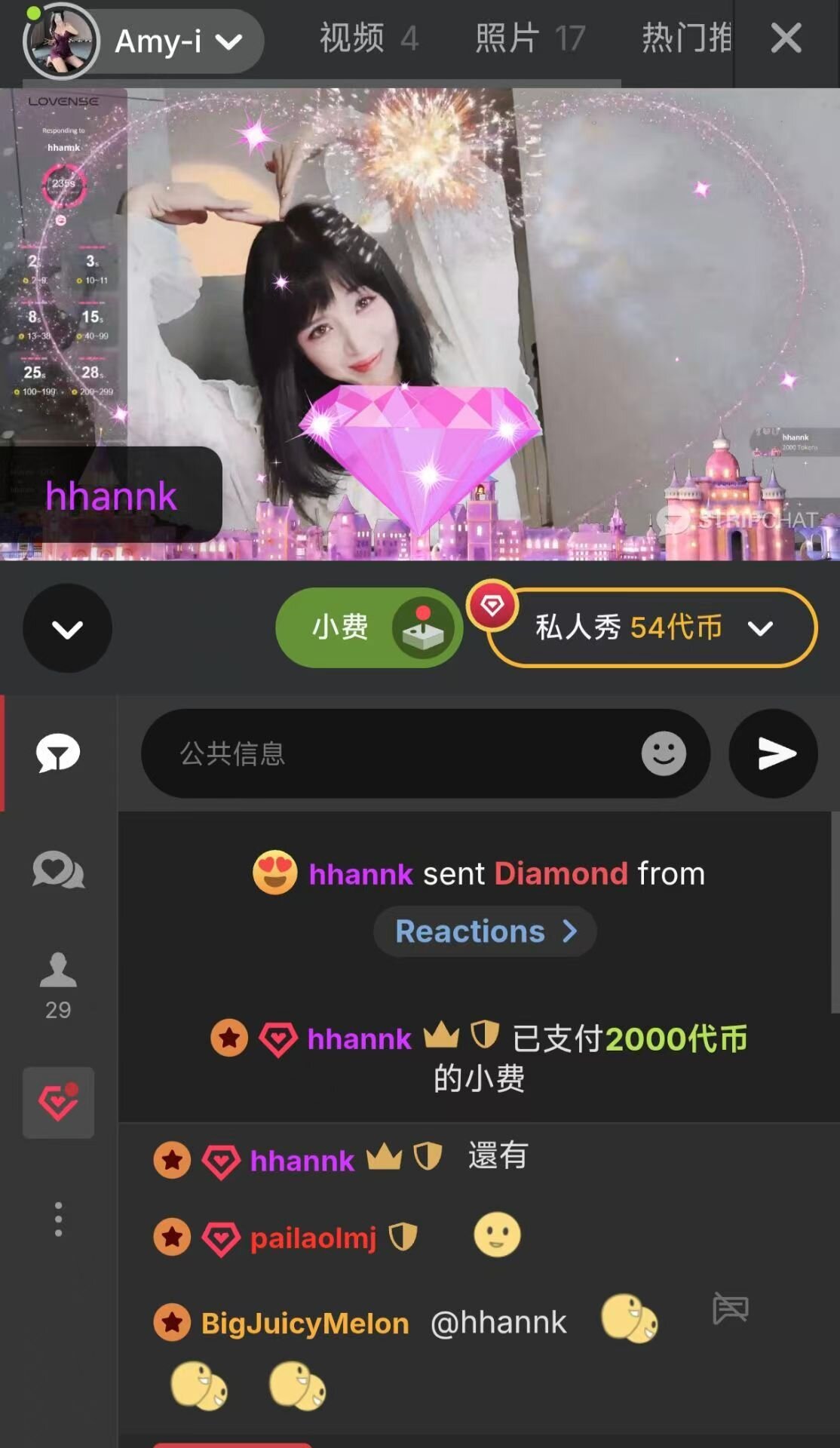Image resolution: width=840 pixels, height=1448 pixels.
Task: Open the red heart gem tab
Action: click(x=58, y=1103)
